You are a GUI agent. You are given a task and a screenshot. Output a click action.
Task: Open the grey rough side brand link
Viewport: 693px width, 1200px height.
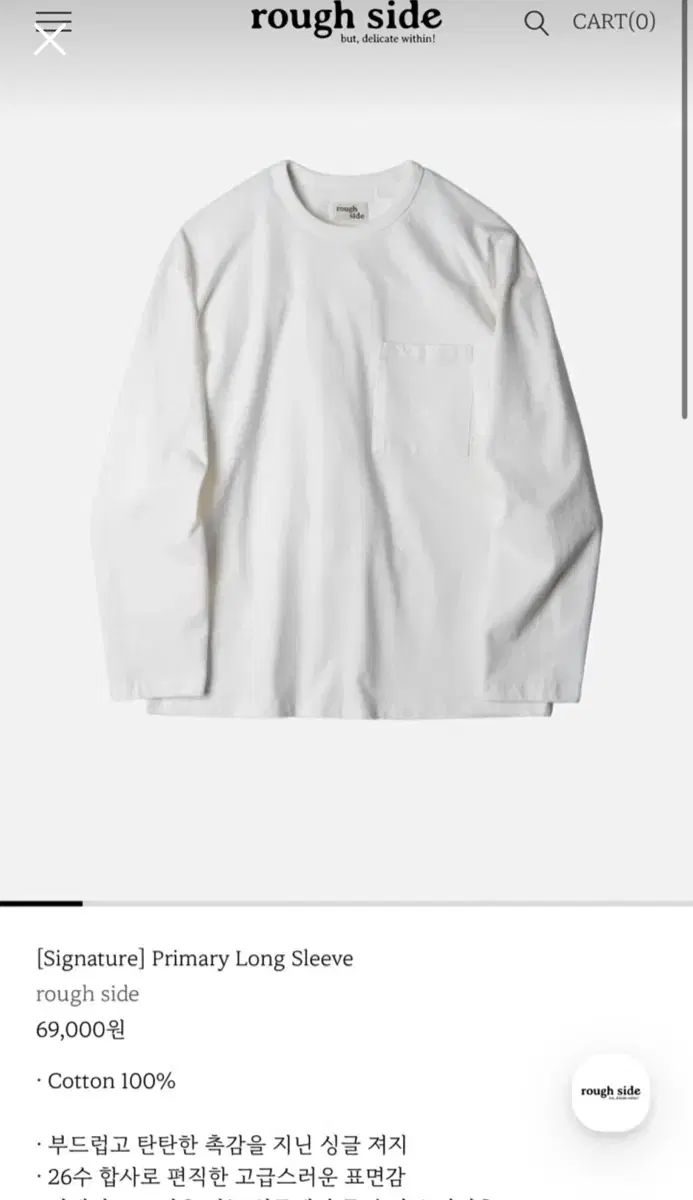(87, 994)
